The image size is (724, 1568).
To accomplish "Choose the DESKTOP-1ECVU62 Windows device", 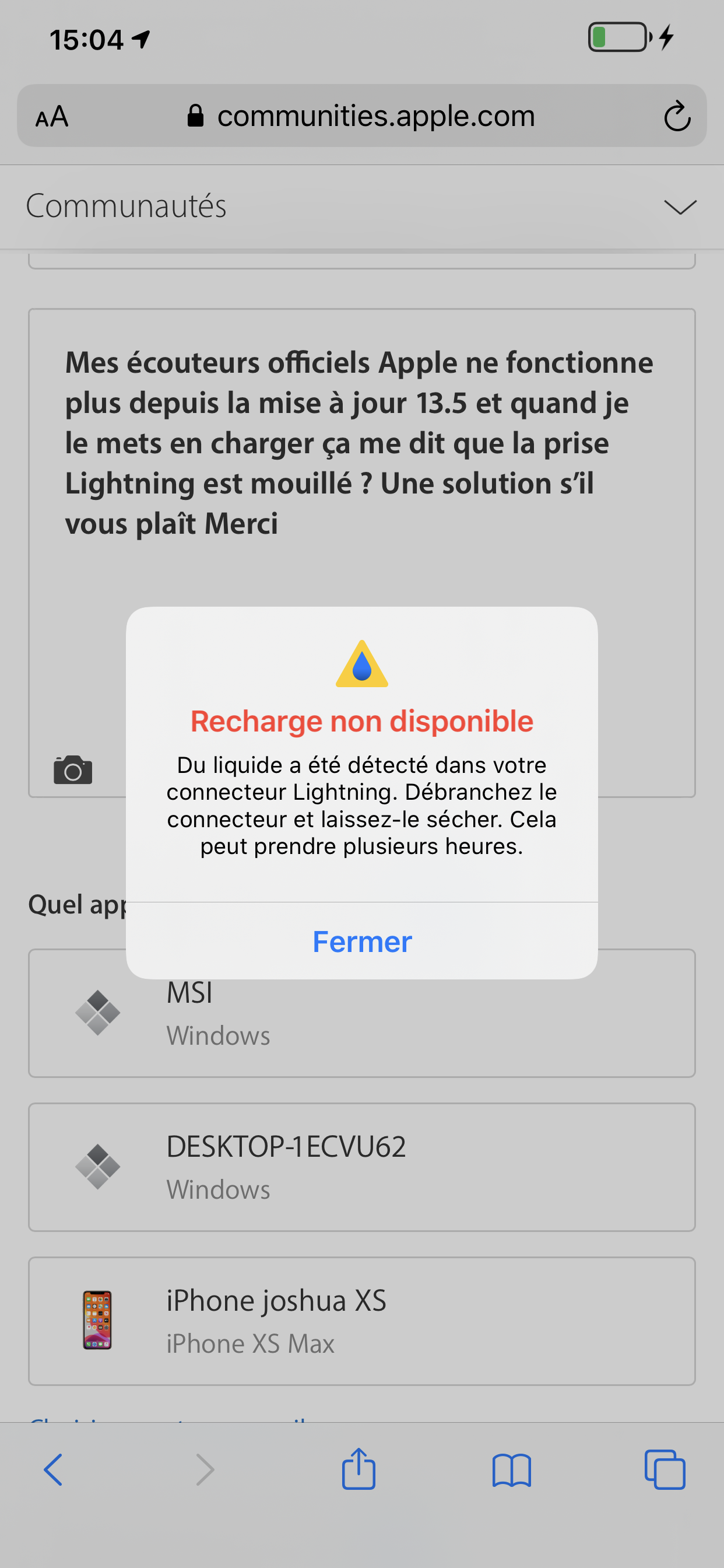I will [x=361, y=1167].
